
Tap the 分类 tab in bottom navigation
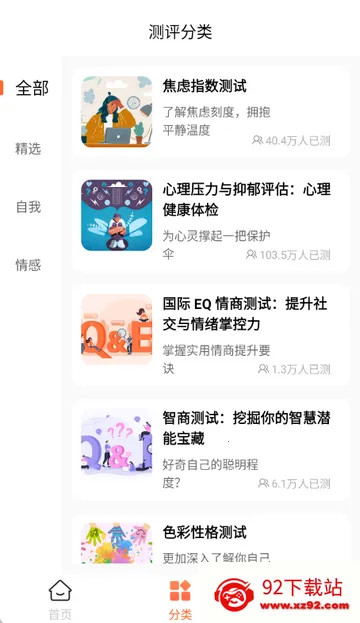click(180, 599)
